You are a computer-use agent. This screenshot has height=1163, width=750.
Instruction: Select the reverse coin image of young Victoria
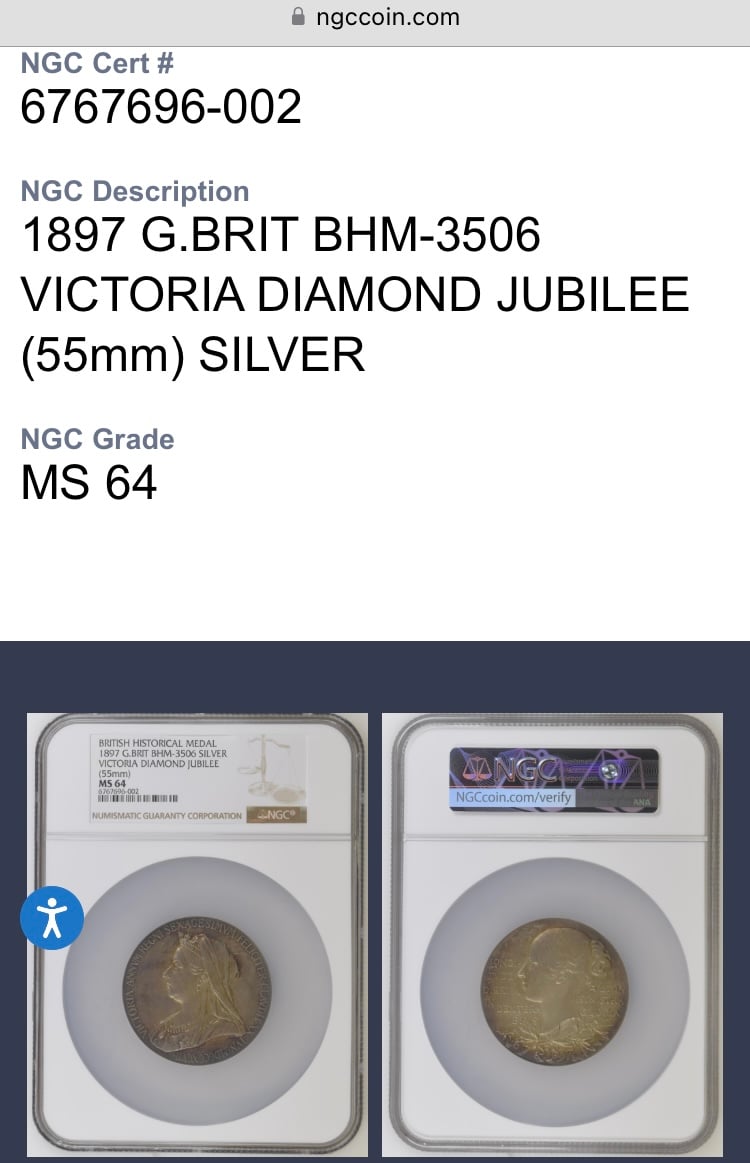pos(552,985)
